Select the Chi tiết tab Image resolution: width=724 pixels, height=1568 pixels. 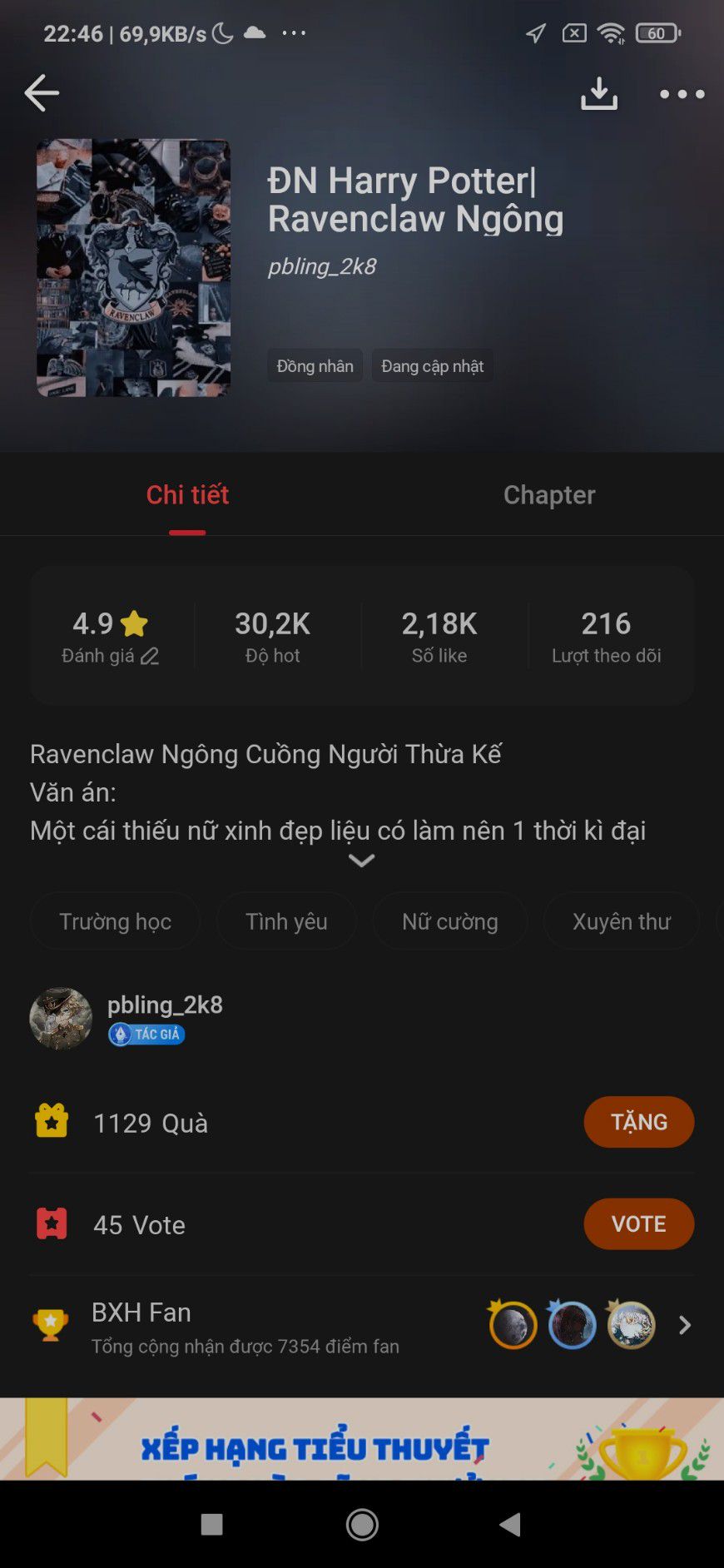coord(187,495)
